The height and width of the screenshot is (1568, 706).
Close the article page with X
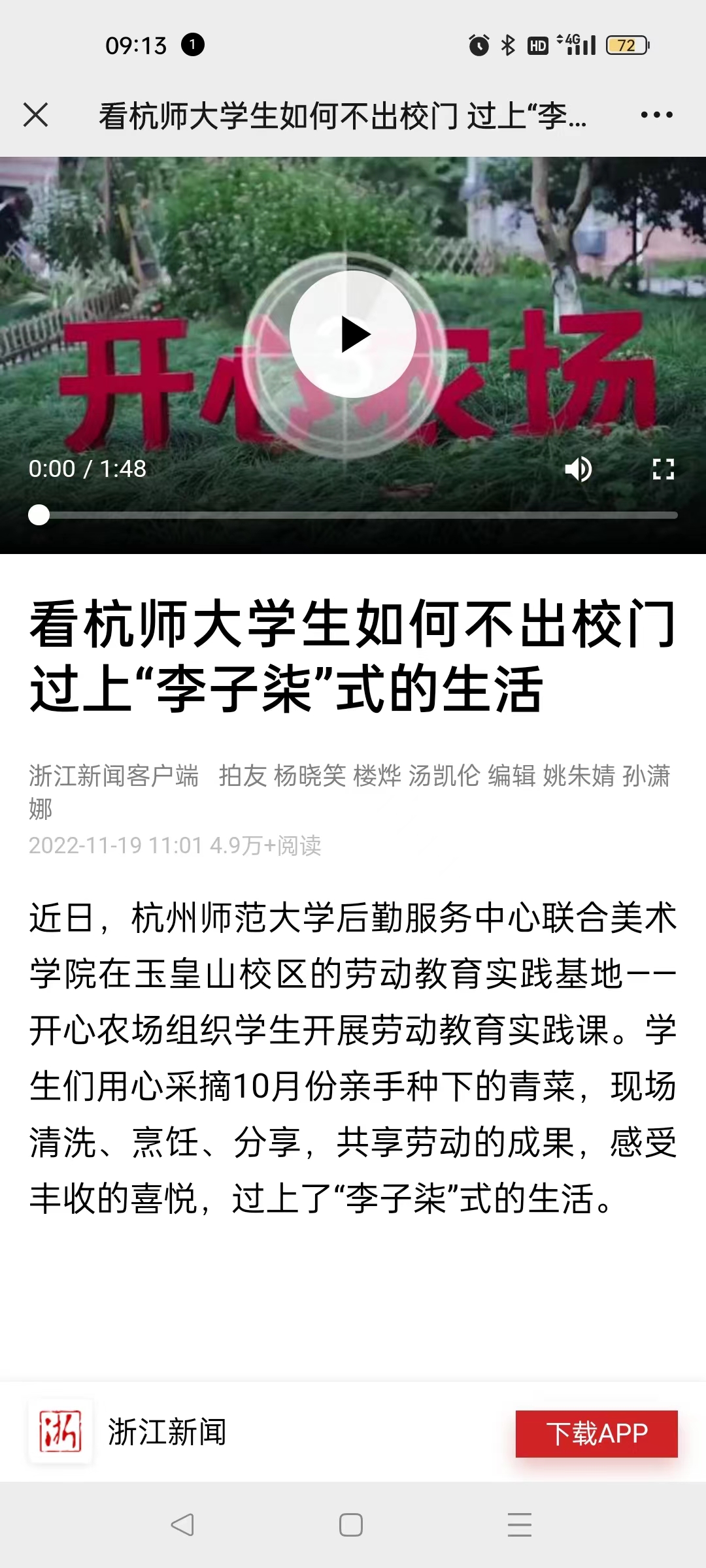tap(36, 115)
